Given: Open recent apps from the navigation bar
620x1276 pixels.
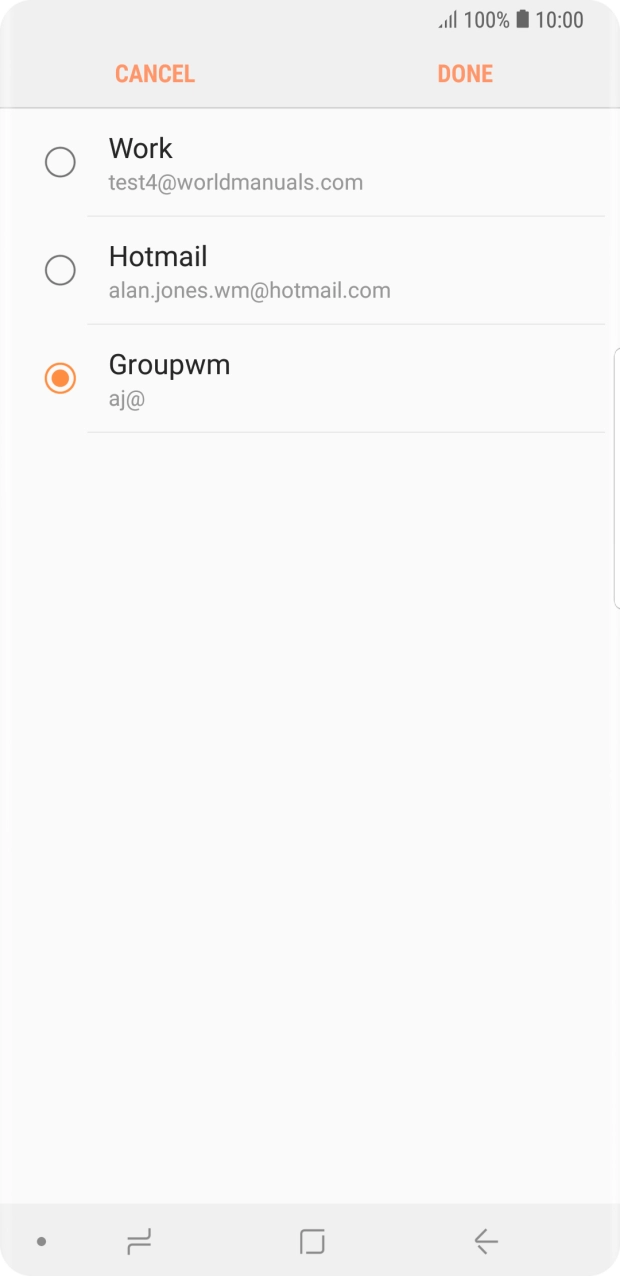Looking at the screenshot, I should [x=139, y=1241].
